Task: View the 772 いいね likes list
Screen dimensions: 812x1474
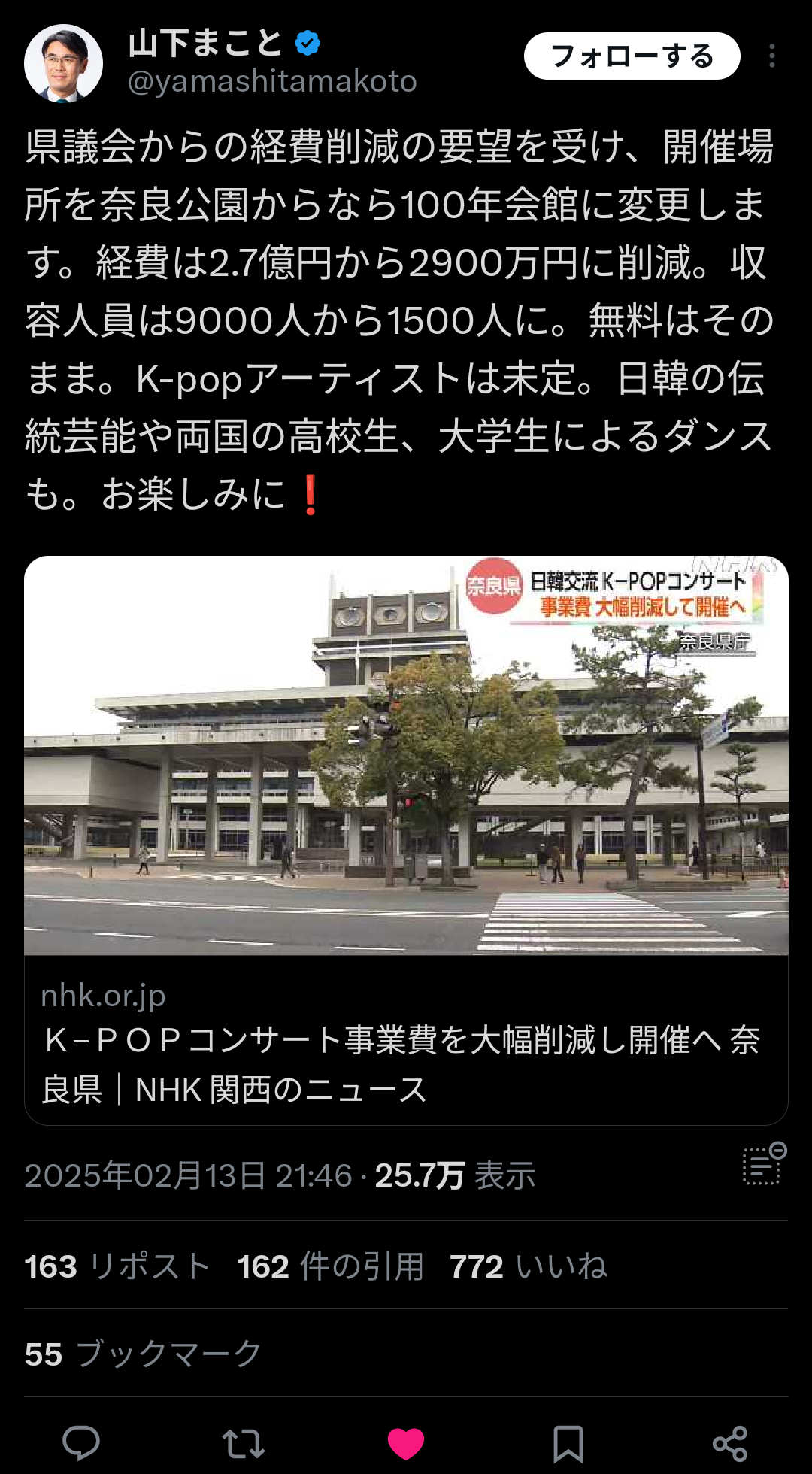Action: tap(528, 1266)
